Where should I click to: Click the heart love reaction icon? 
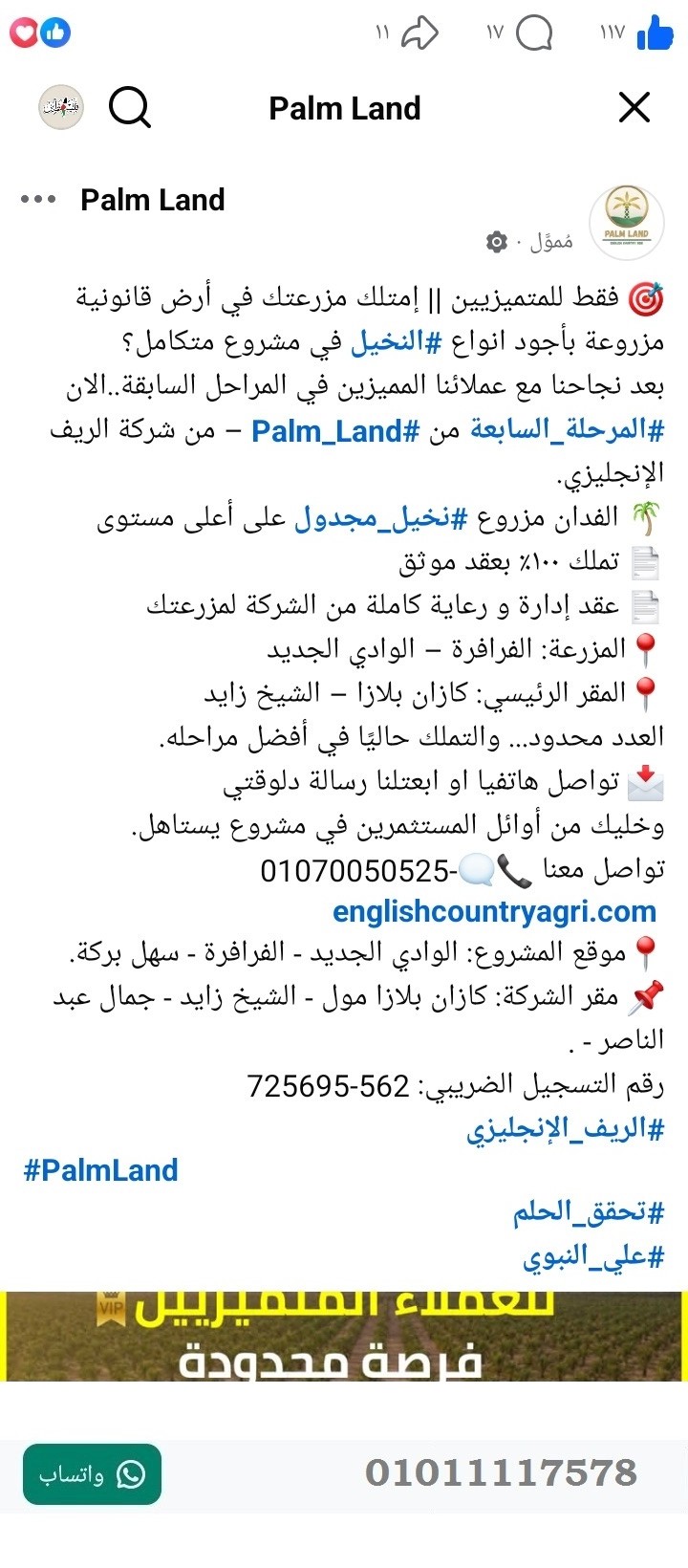[x=25, y=32]
